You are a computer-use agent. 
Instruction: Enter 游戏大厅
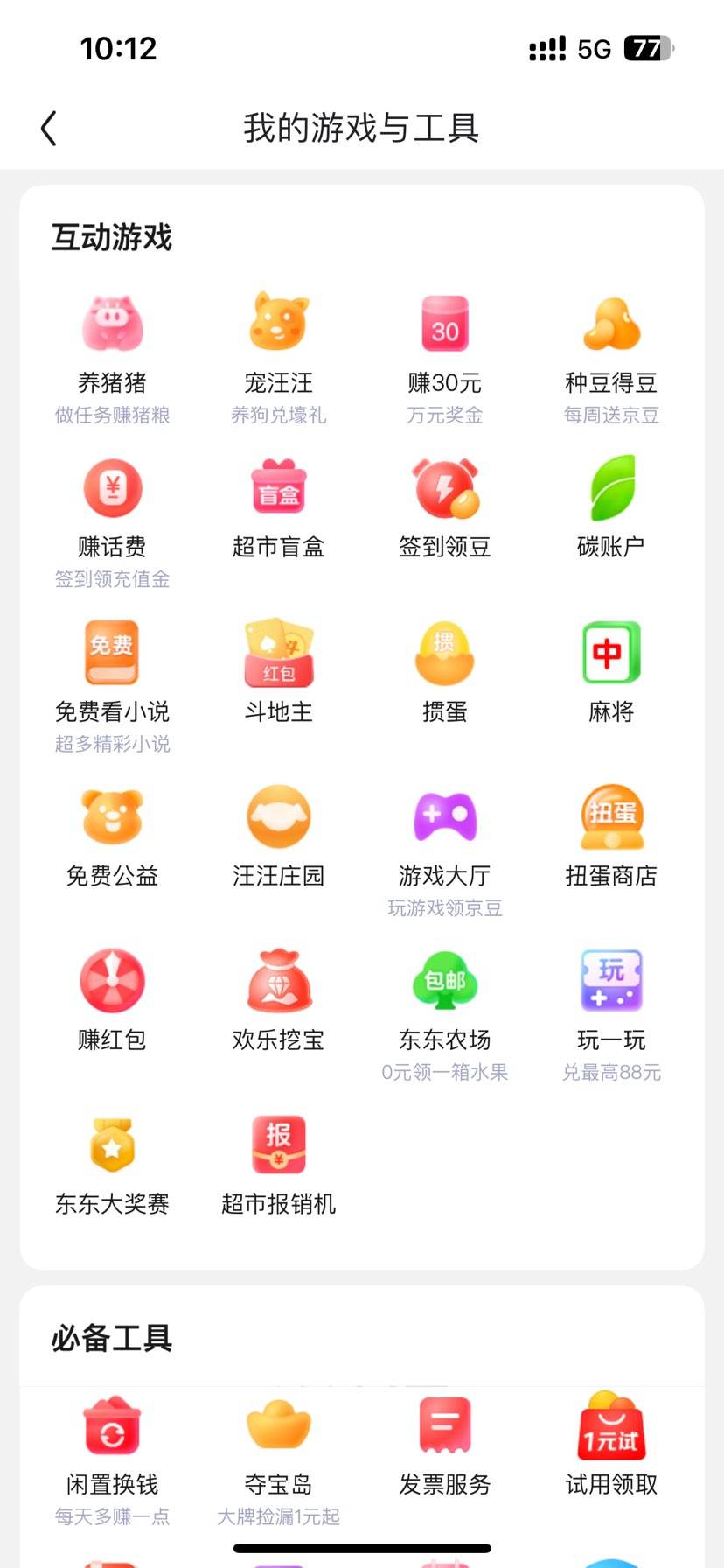(444, 817)
